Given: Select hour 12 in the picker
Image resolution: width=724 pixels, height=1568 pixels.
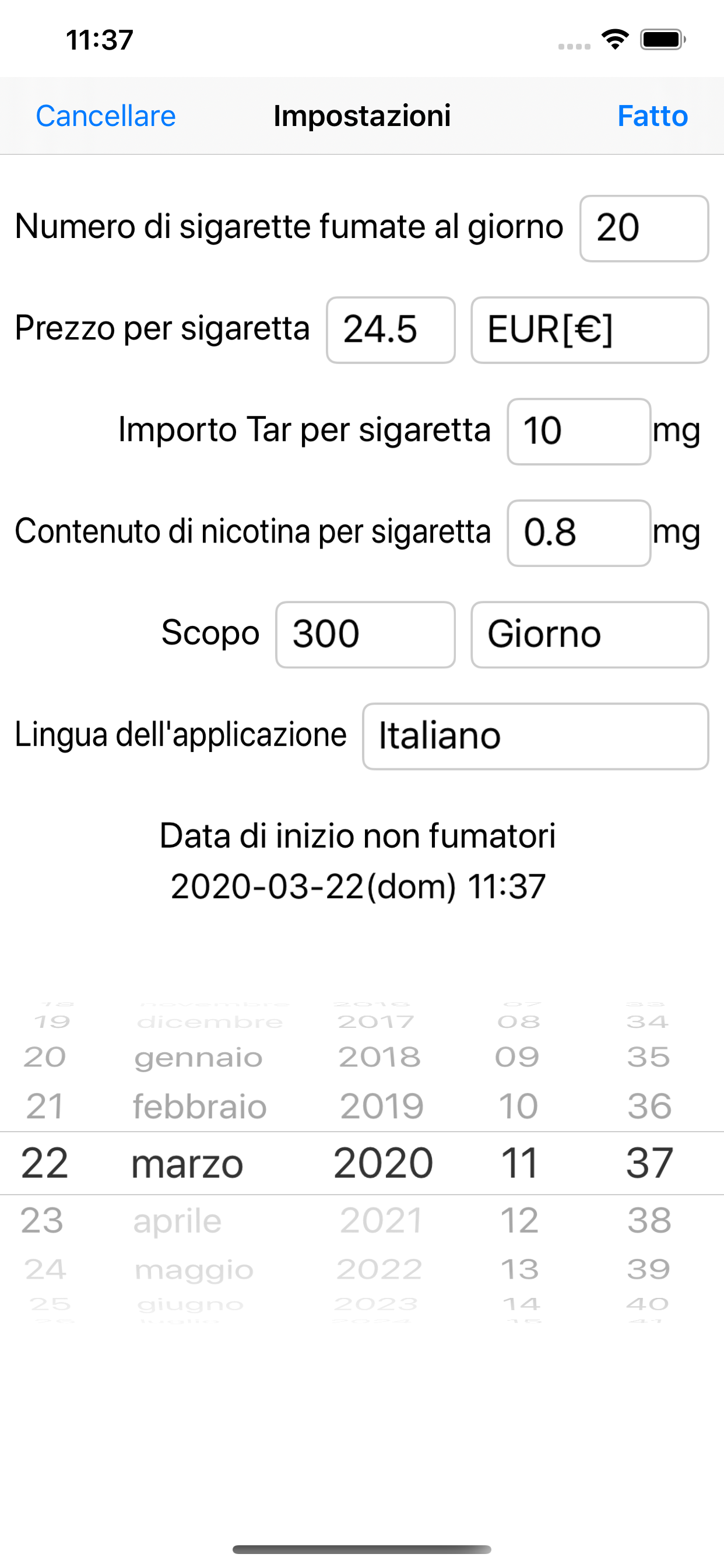Looking at the screenshot, I should tap(519, 1220).
